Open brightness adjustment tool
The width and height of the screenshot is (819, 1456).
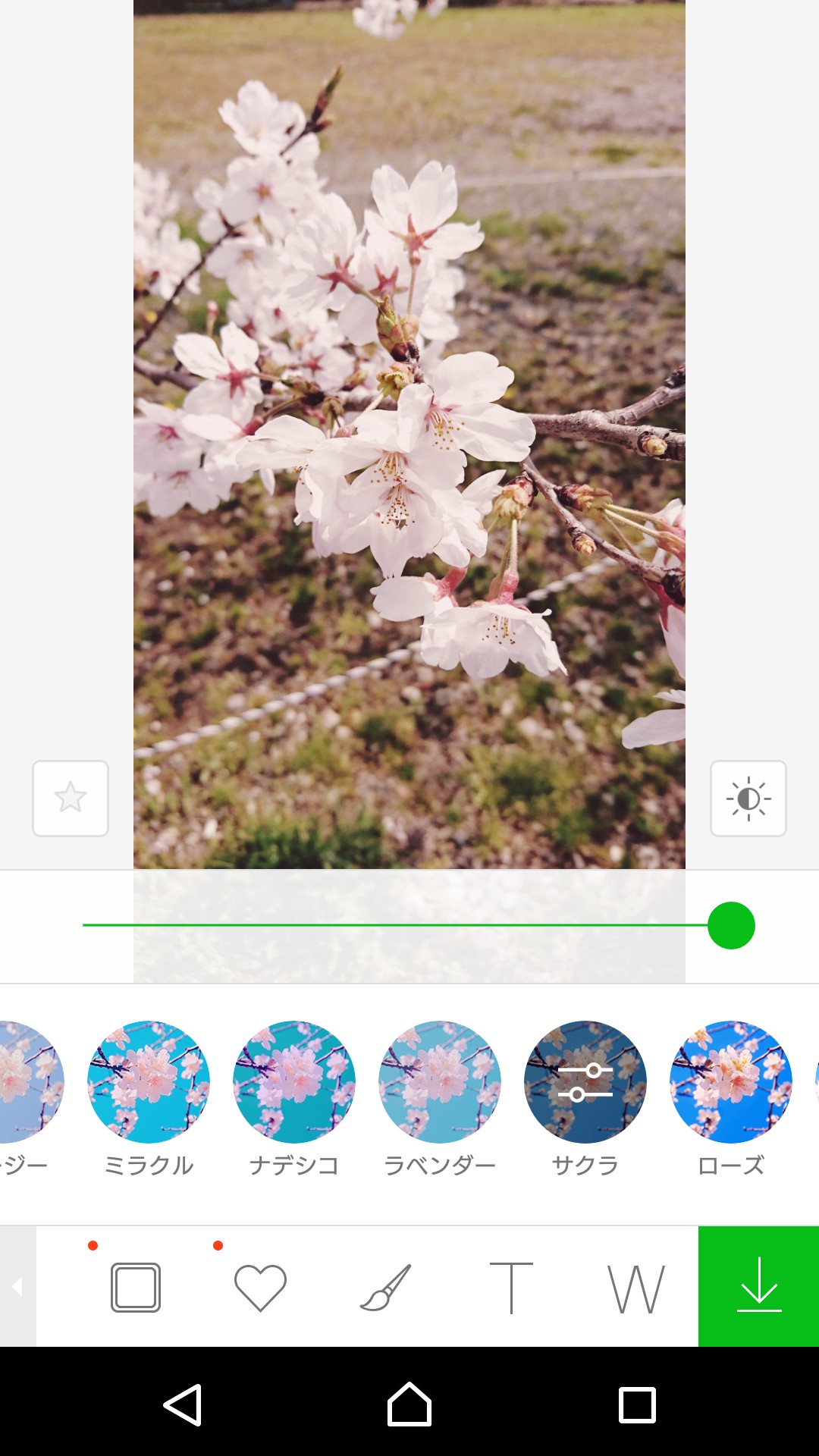coord(748,798)
